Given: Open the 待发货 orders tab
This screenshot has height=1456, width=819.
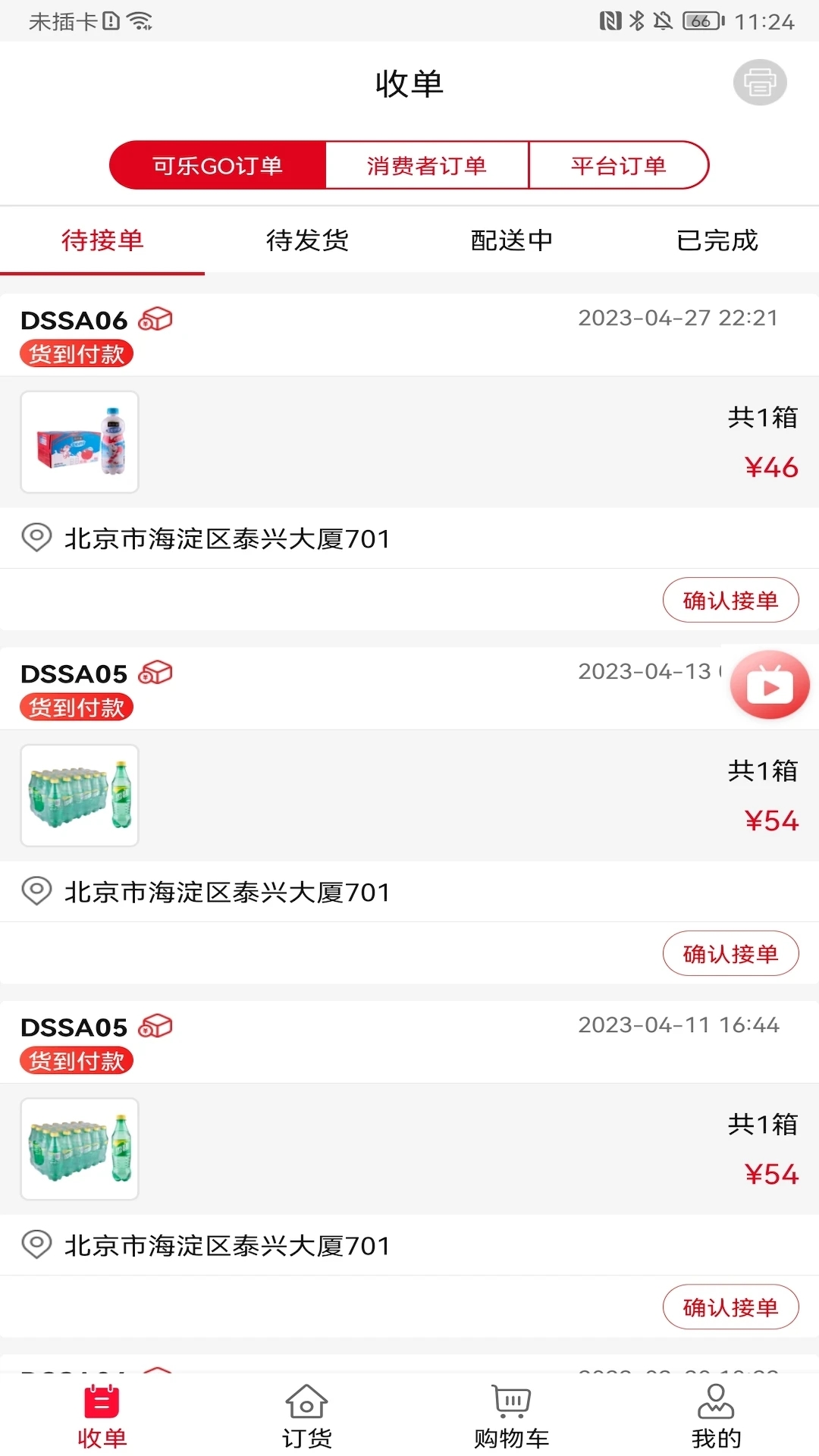Looking at the screenshot, I should pos(306,240).
